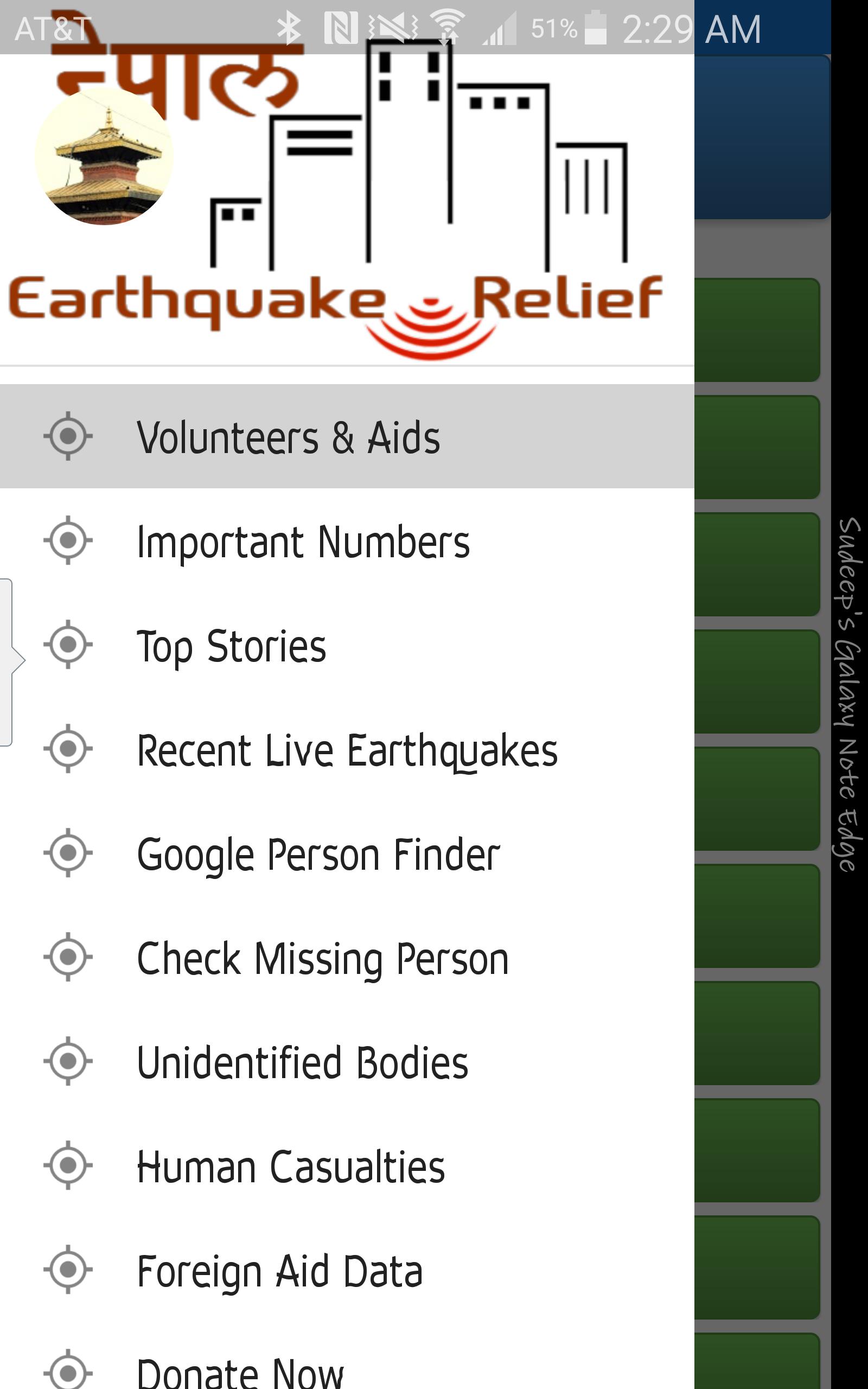
Task: Tap the target icon beside Unidentified Bodies
Action: coord(68,1062)
